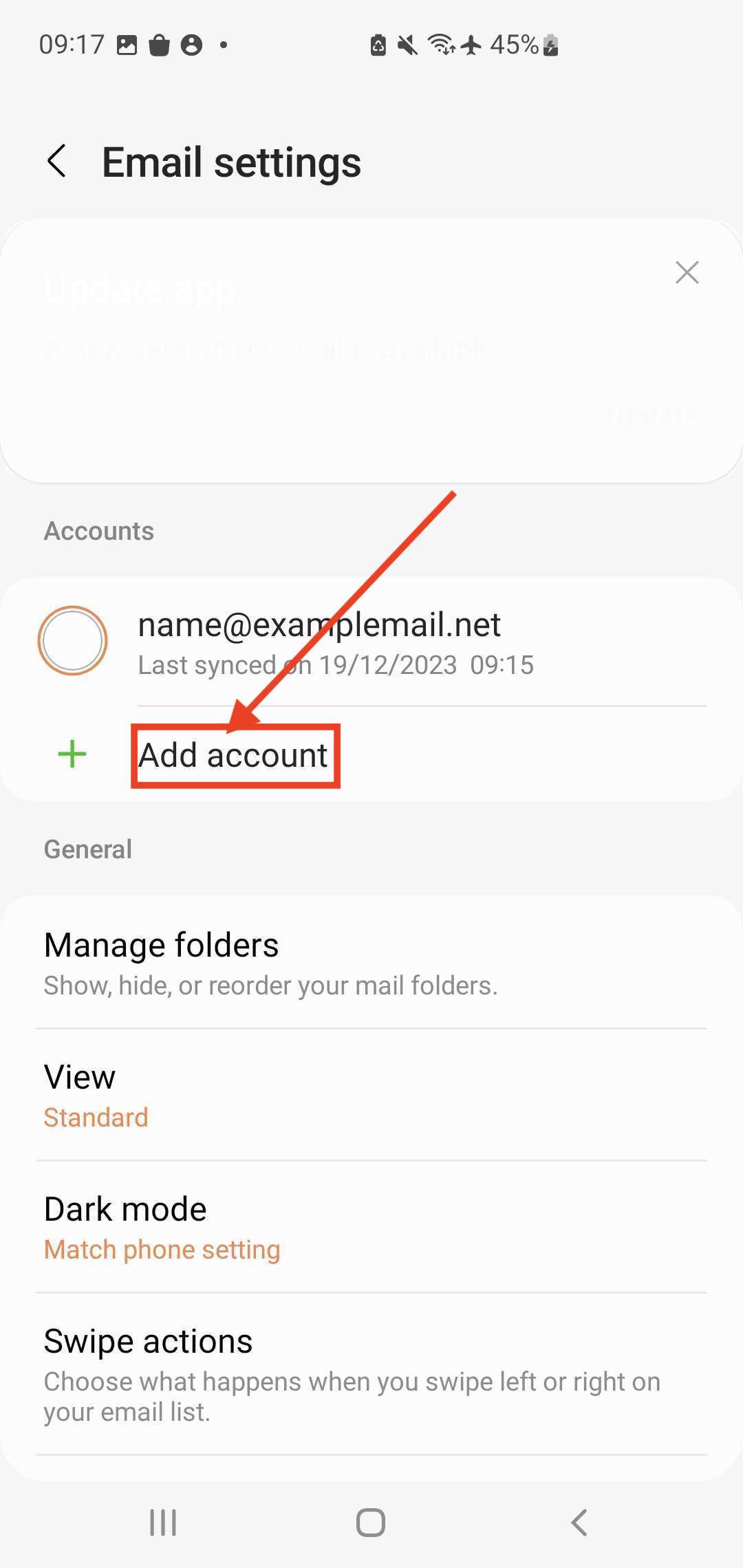Tap the system home button
Image resolution: width=743 pixels, height=1568 pixels.
point(371,1522)
